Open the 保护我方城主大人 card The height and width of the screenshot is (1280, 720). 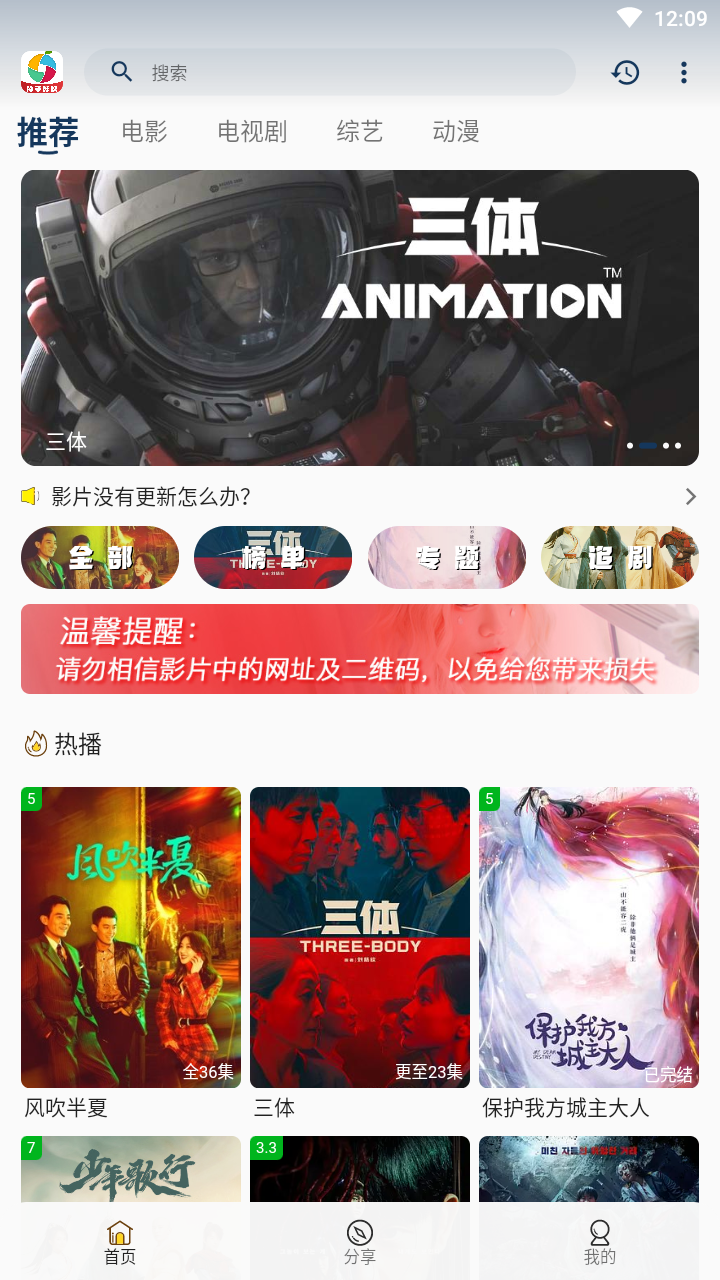click(x=589, y=953)
